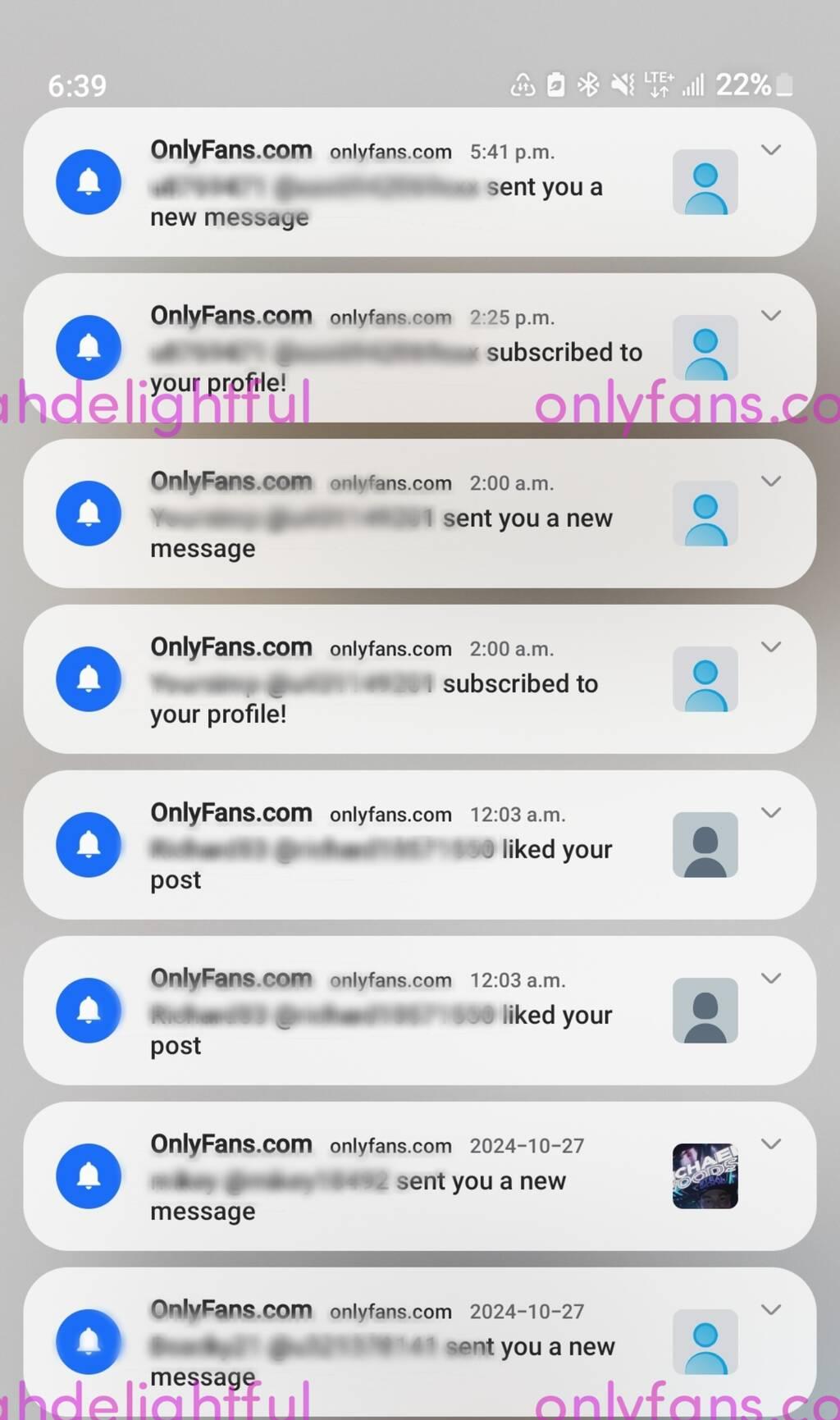The image size is (840, 1420).
Task: Expand the 2:00 a.m. subscribed notification chevron
Action: pyautogui.click(x=770, y=647)
